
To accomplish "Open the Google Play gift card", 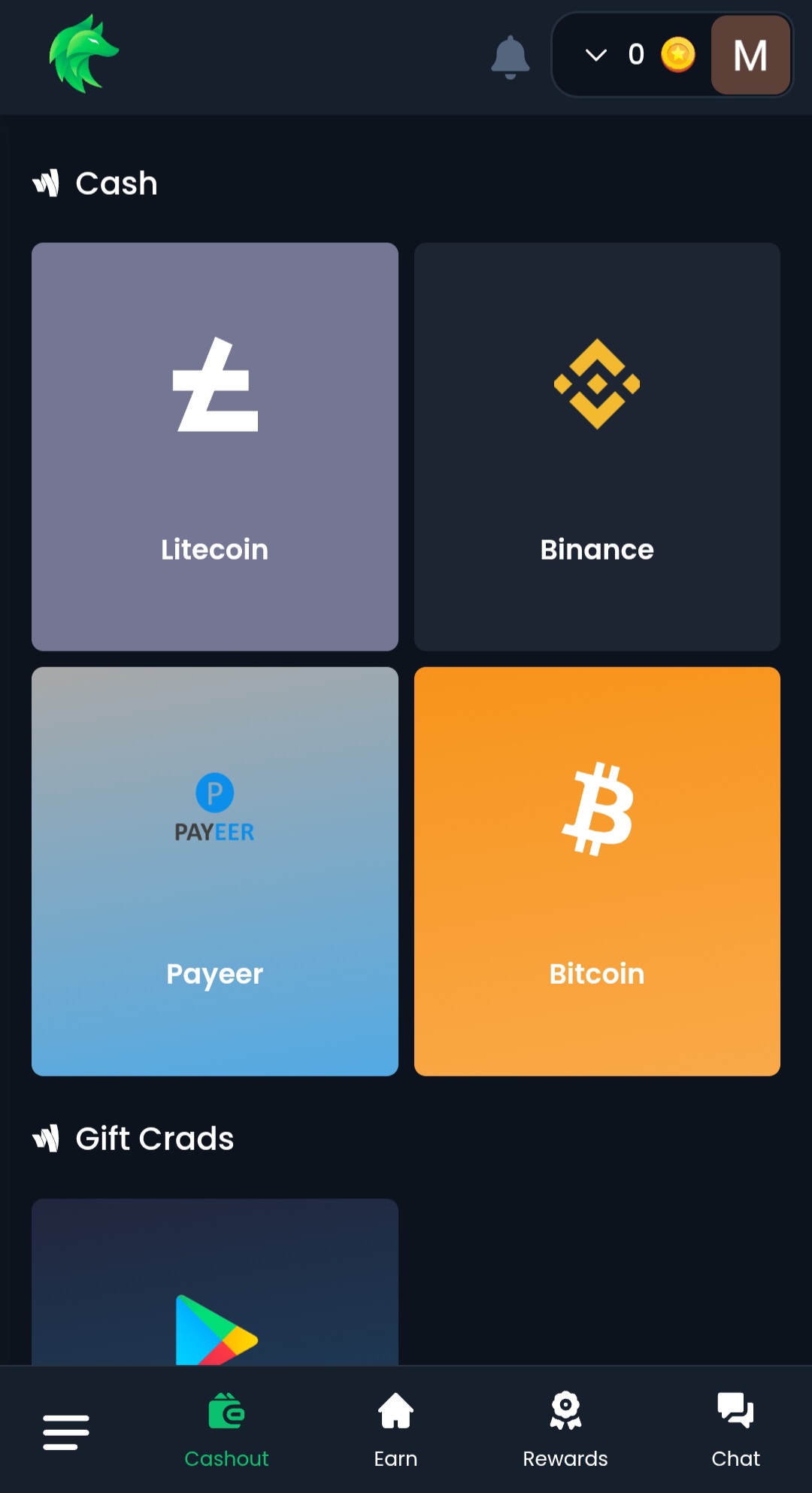I will [x=215, y=1294].
